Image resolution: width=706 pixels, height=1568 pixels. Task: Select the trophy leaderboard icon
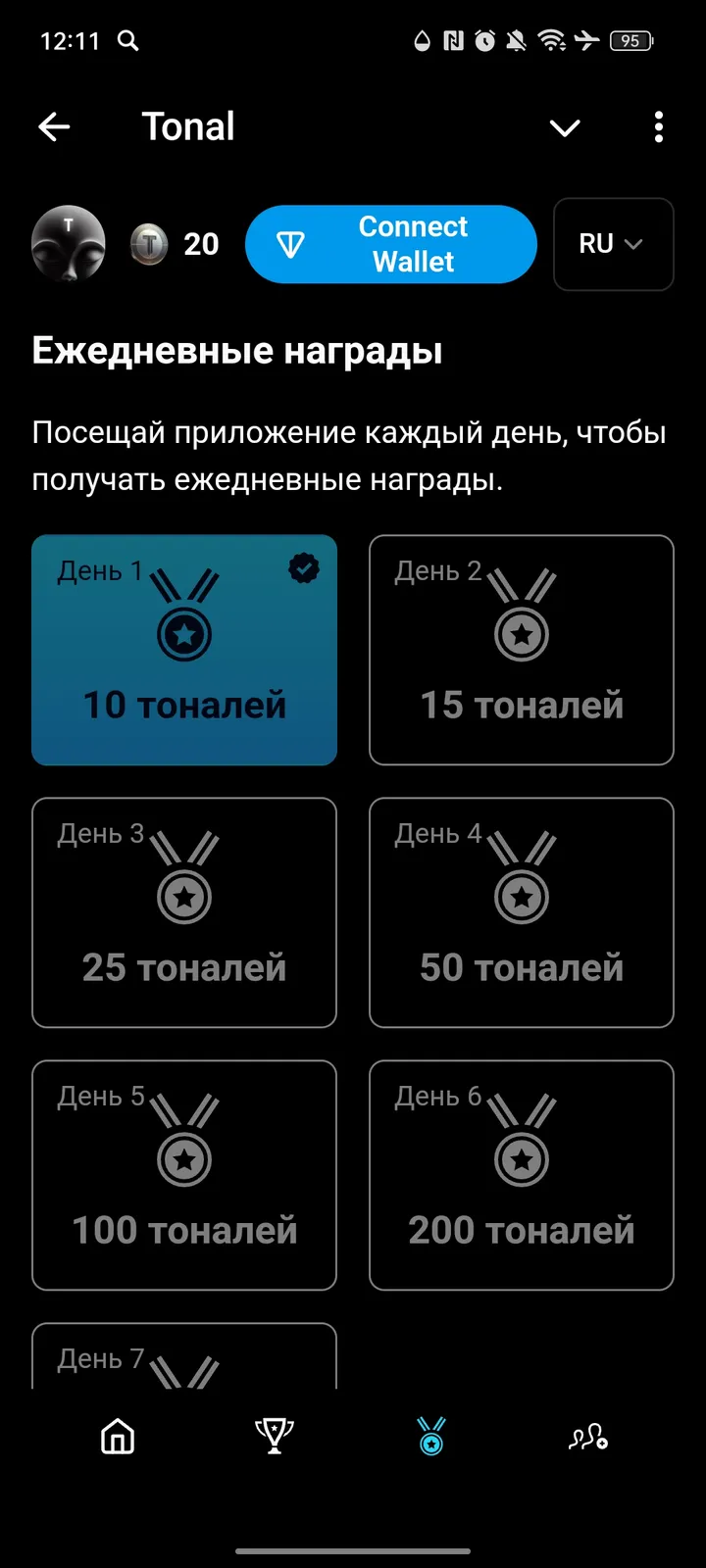[275, 1435]
